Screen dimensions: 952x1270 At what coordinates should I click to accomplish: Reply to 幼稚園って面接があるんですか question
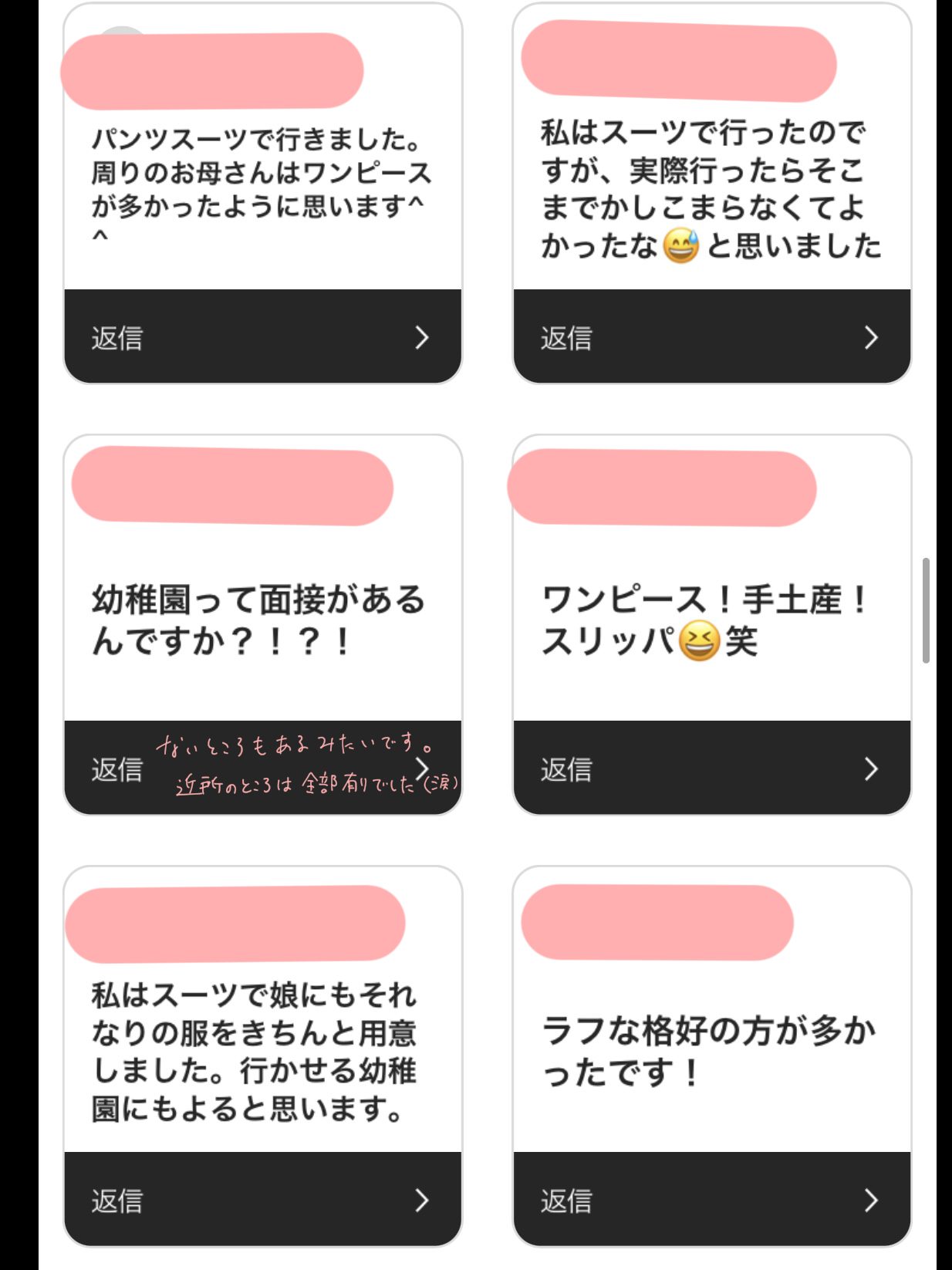coord(262,768)
